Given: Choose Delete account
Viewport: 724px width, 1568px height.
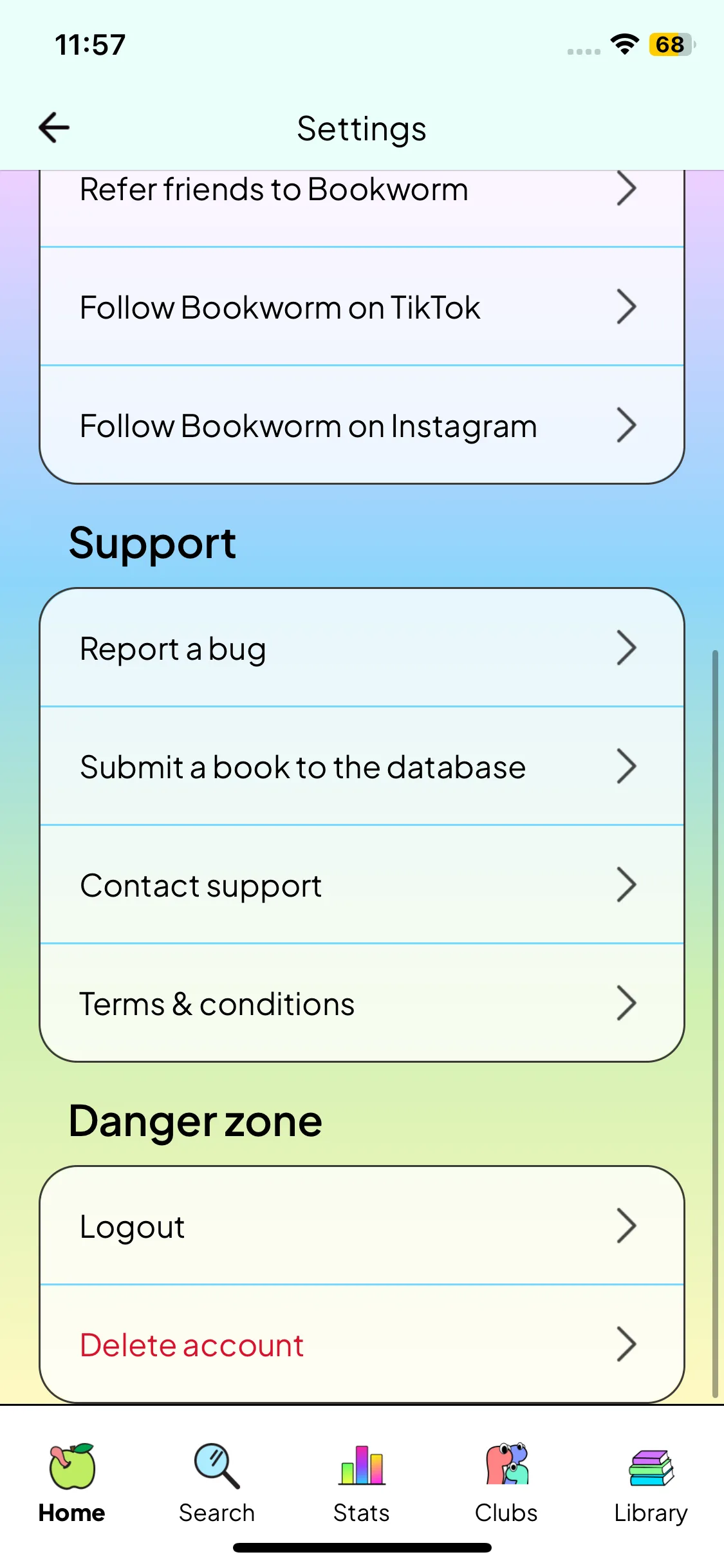Looking at the screenshot, I should coord(362,1345).
